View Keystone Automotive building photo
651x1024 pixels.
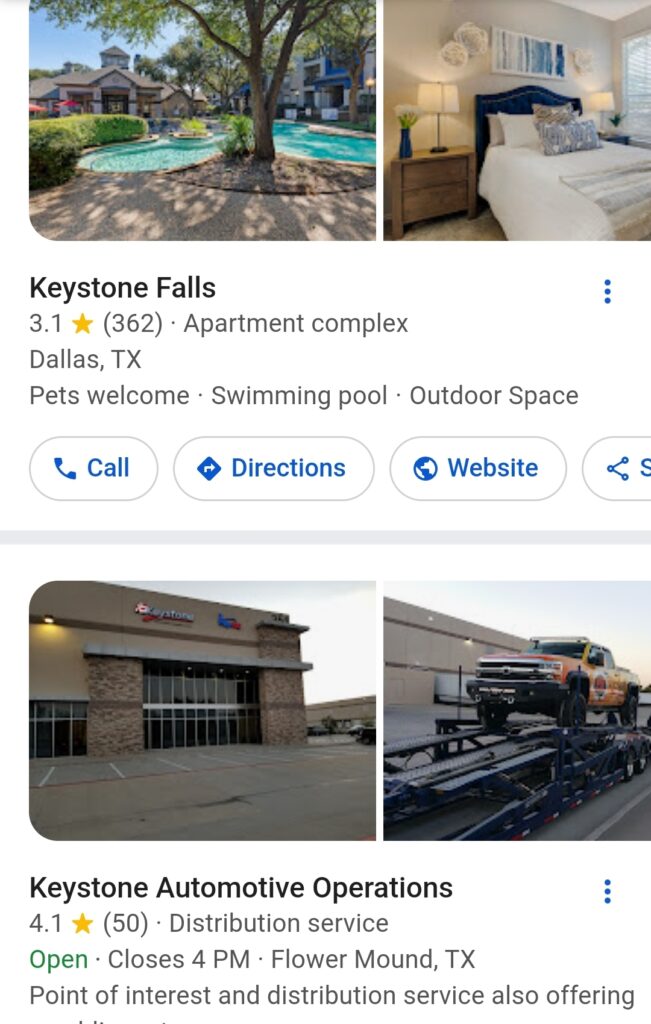pos(202,710)
